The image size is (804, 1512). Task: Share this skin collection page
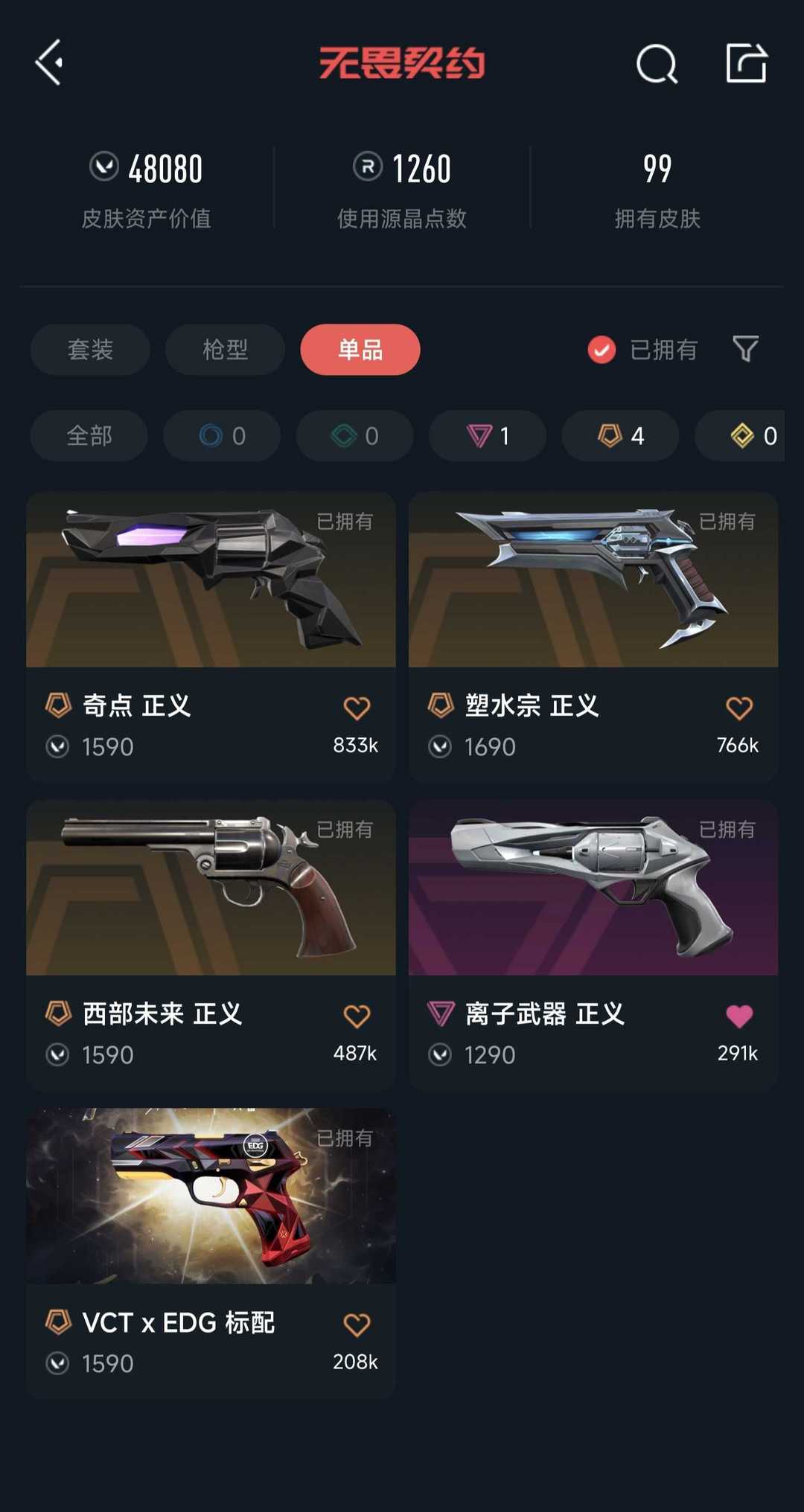pos(746,63)
